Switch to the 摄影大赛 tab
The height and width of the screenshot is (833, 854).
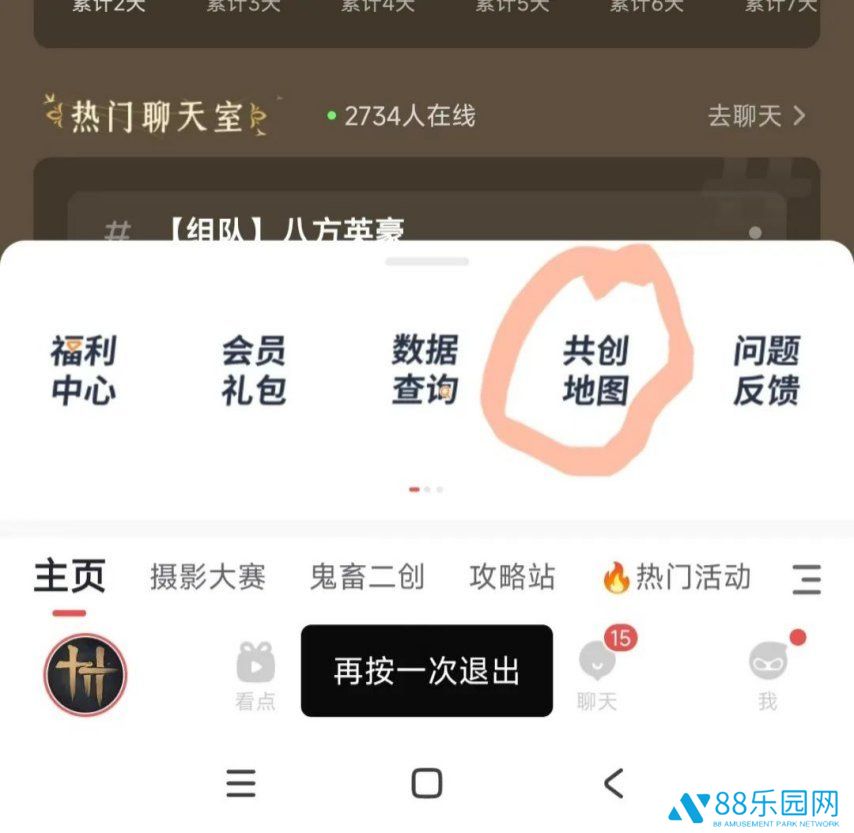(207, 577)
